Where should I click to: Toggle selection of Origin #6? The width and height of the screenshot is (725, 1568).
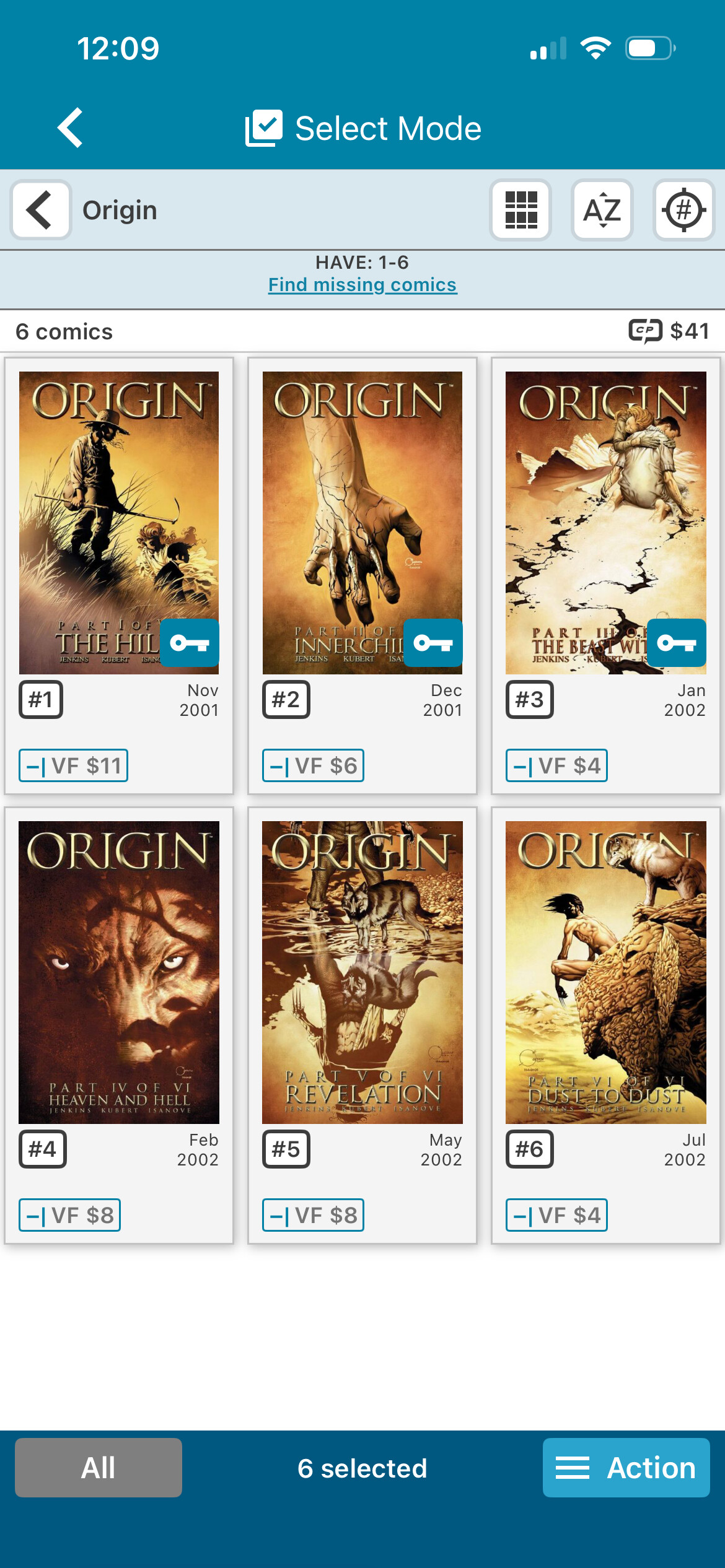[605, 972]
